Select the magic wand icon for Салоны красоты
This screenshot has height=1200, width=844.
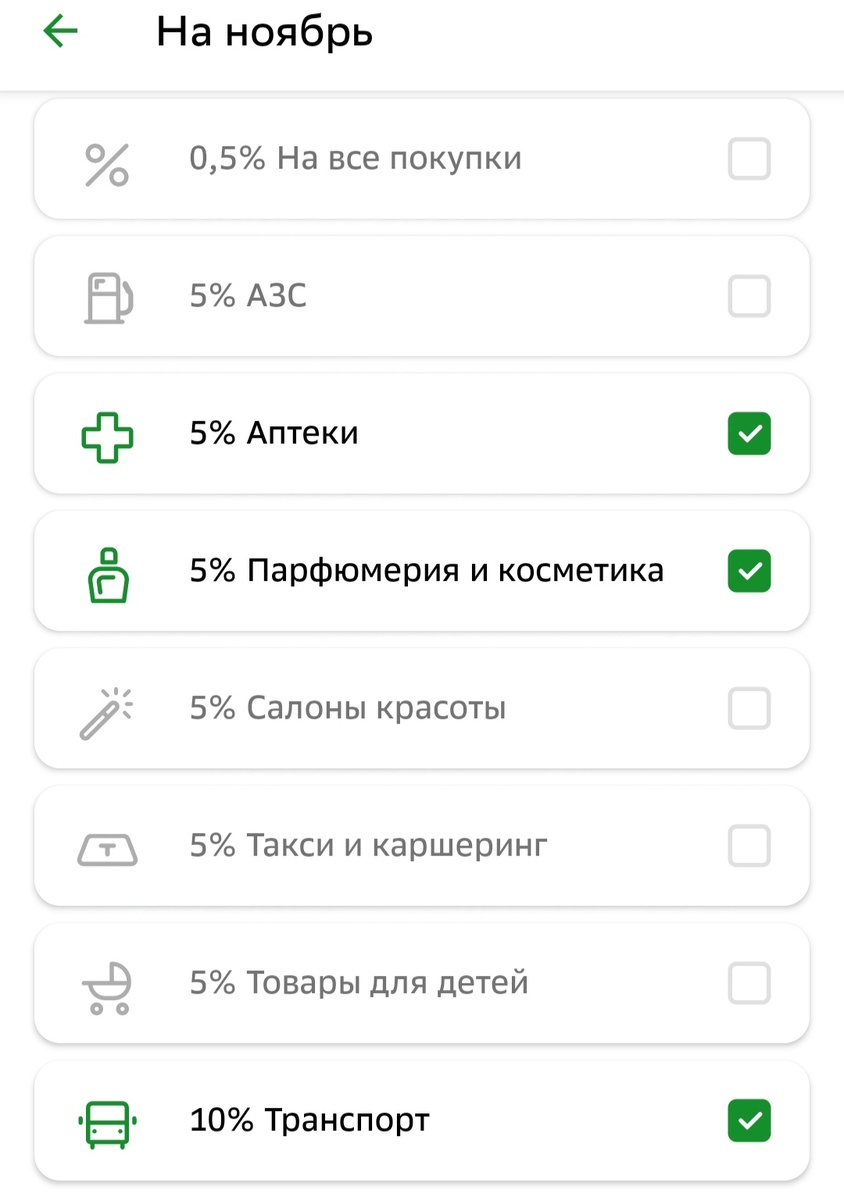[108, 708]
